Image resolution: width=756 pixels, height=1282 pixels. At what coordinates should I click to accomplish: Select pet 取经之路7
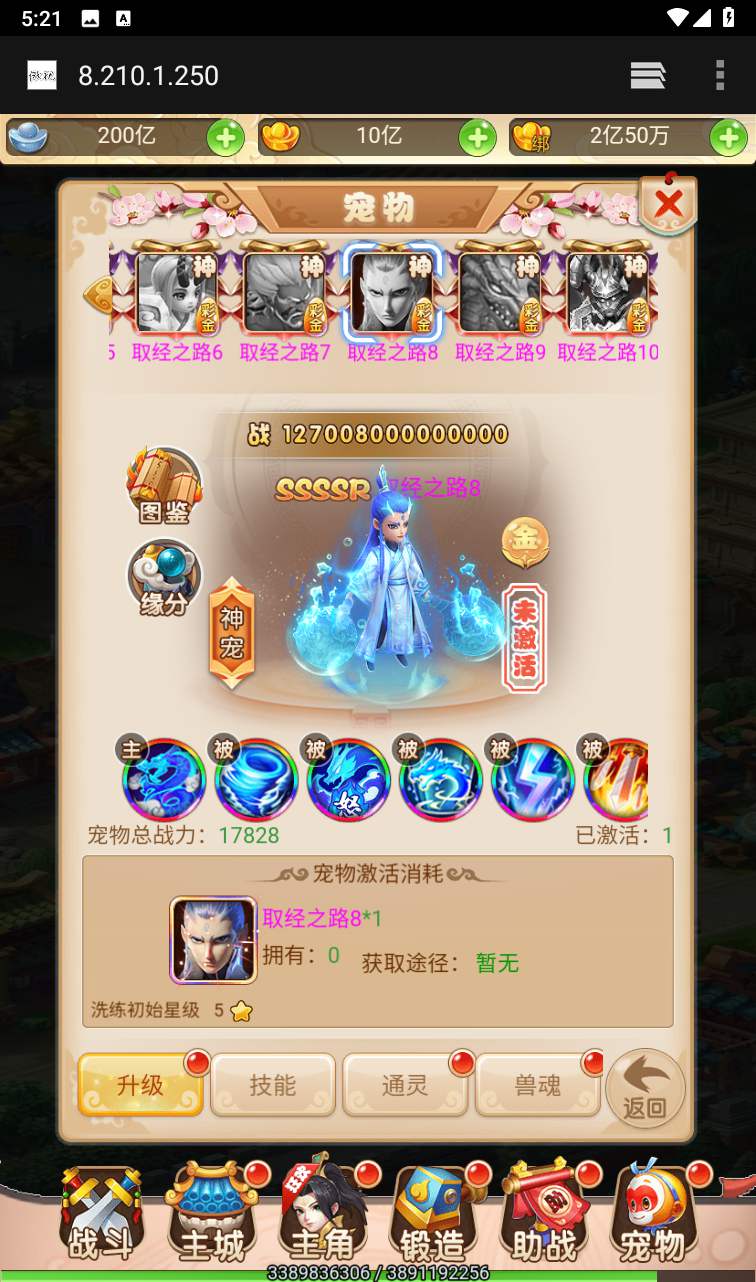pyautogui.click(x=285, y=293)
